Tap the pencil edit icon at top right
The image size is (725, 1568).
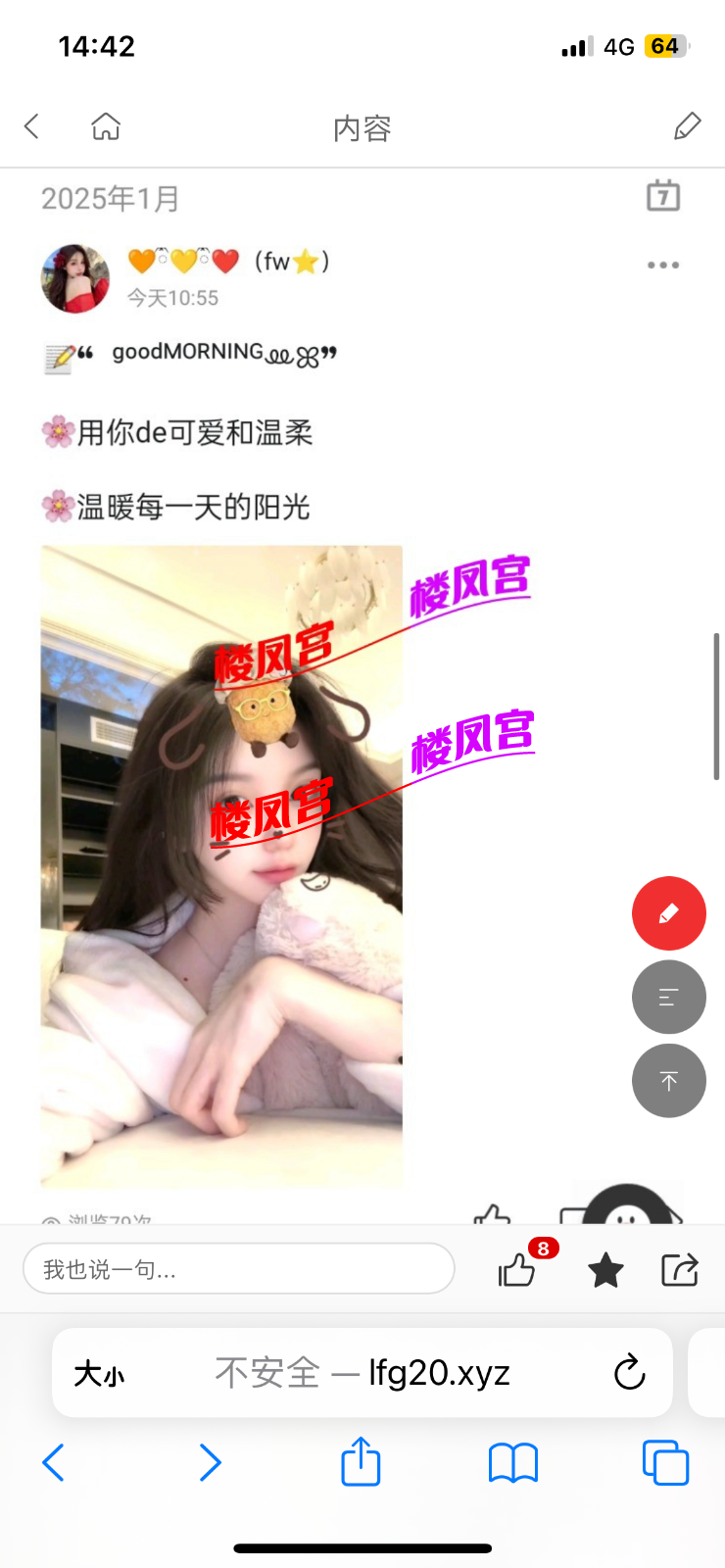pyautogui.click(x=687, y=126)
